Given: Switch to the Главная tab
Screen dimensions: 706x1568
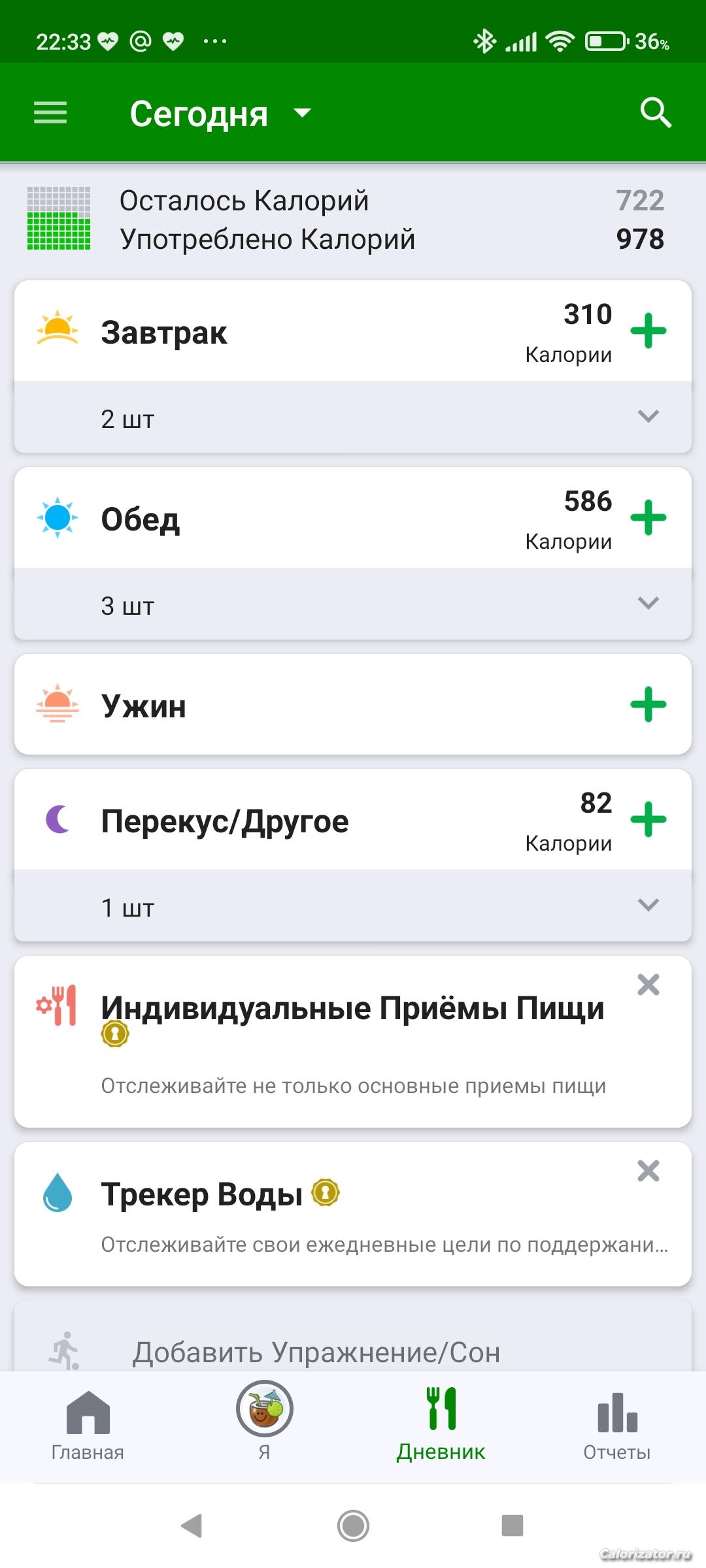Looking at the screenshot, I should (88, 1424).
